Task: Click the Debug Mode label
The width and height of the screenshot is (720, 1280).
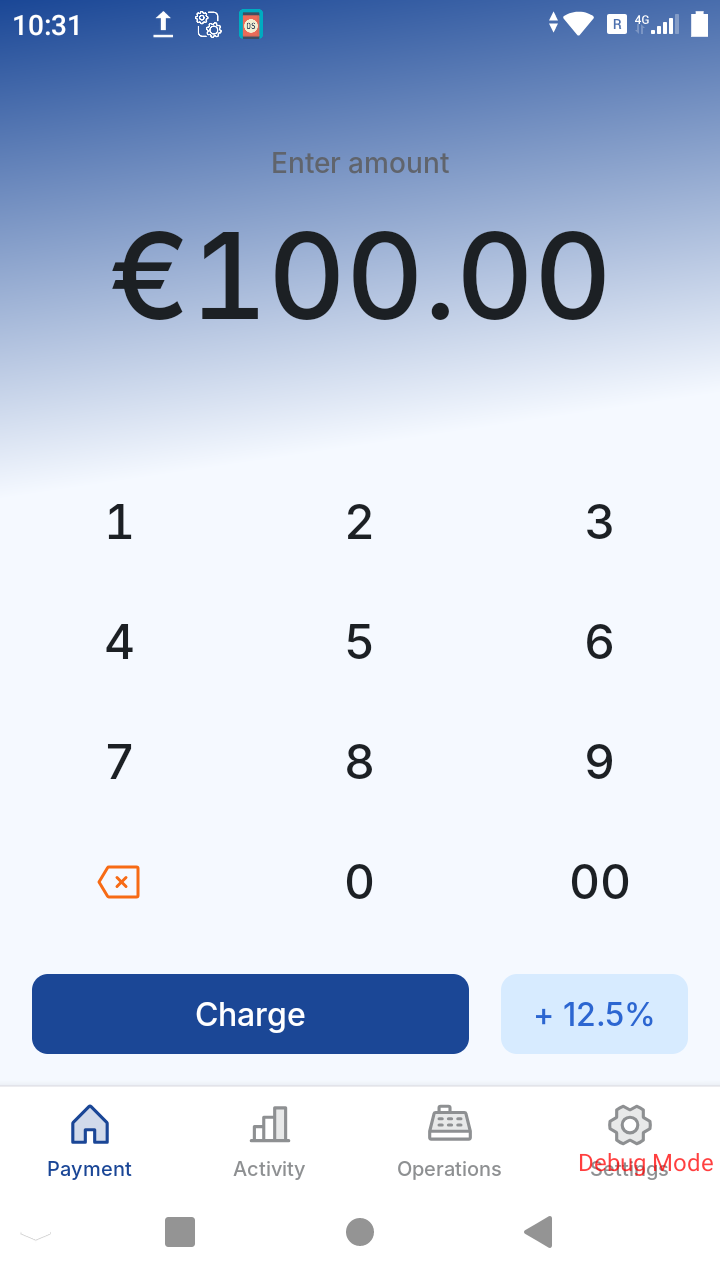Action: pyautogui.click(x=645, y=1162)
